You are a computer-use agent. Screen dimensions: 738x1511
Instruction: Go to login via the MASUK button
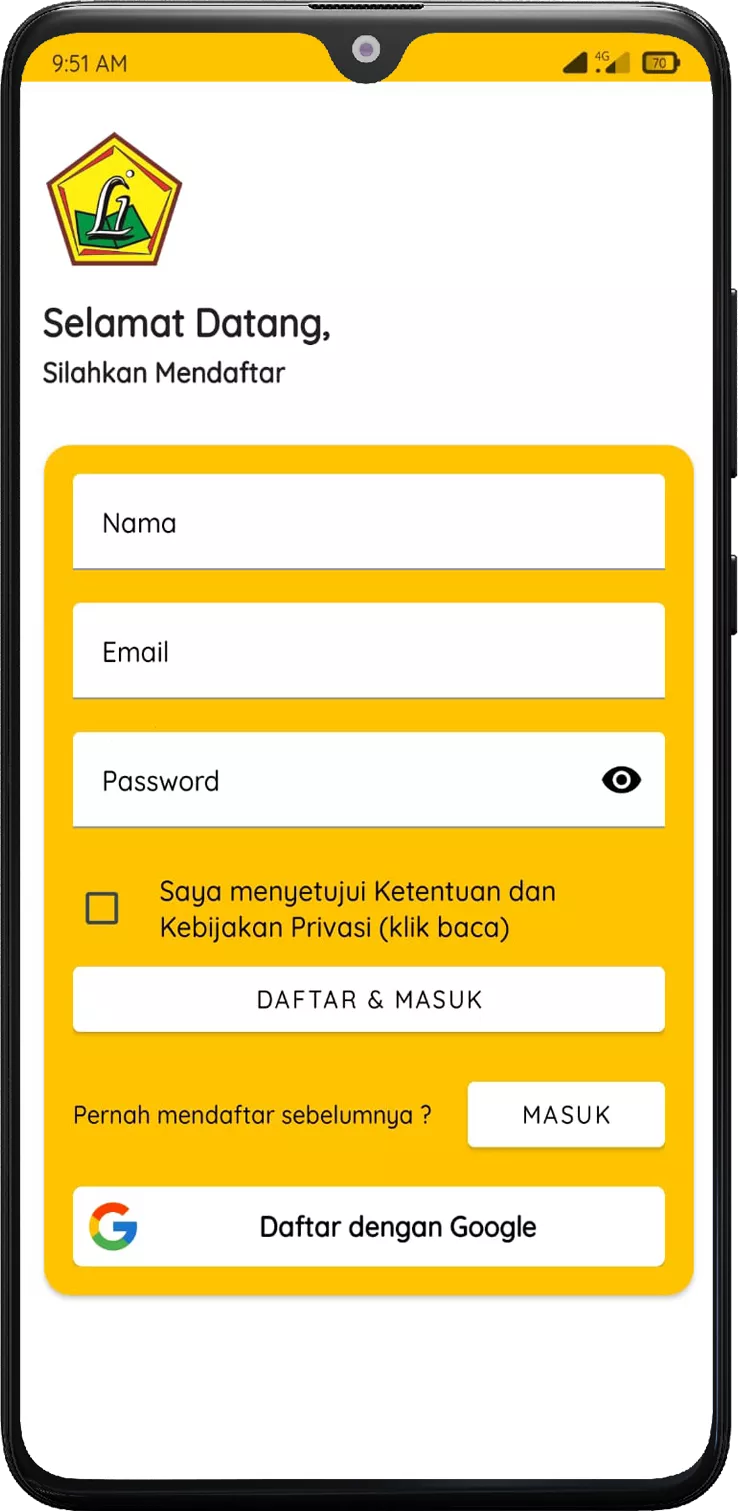coord(566,1114)
